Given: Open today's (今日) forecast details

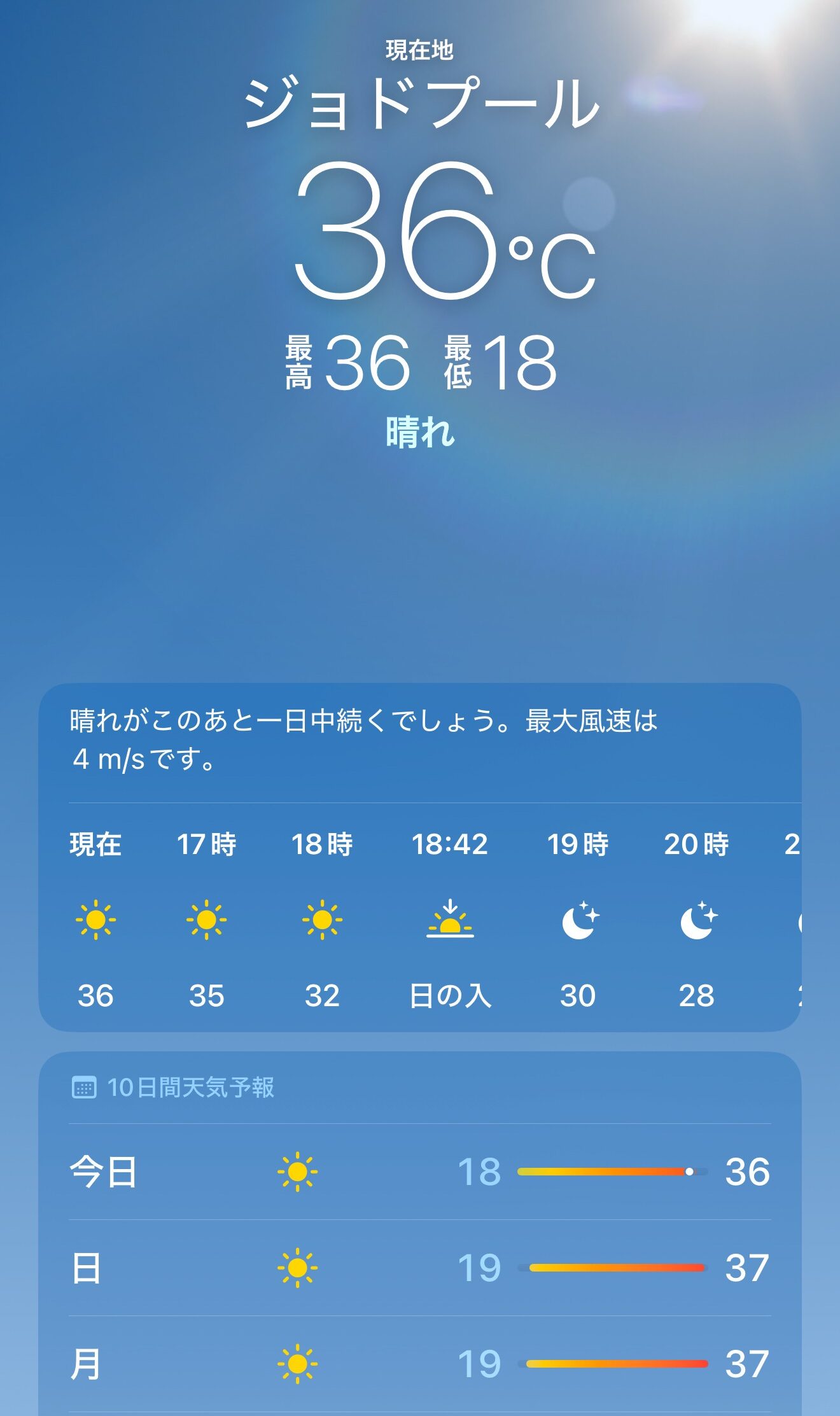Looking at the screenshot, I should [420, 1172].
